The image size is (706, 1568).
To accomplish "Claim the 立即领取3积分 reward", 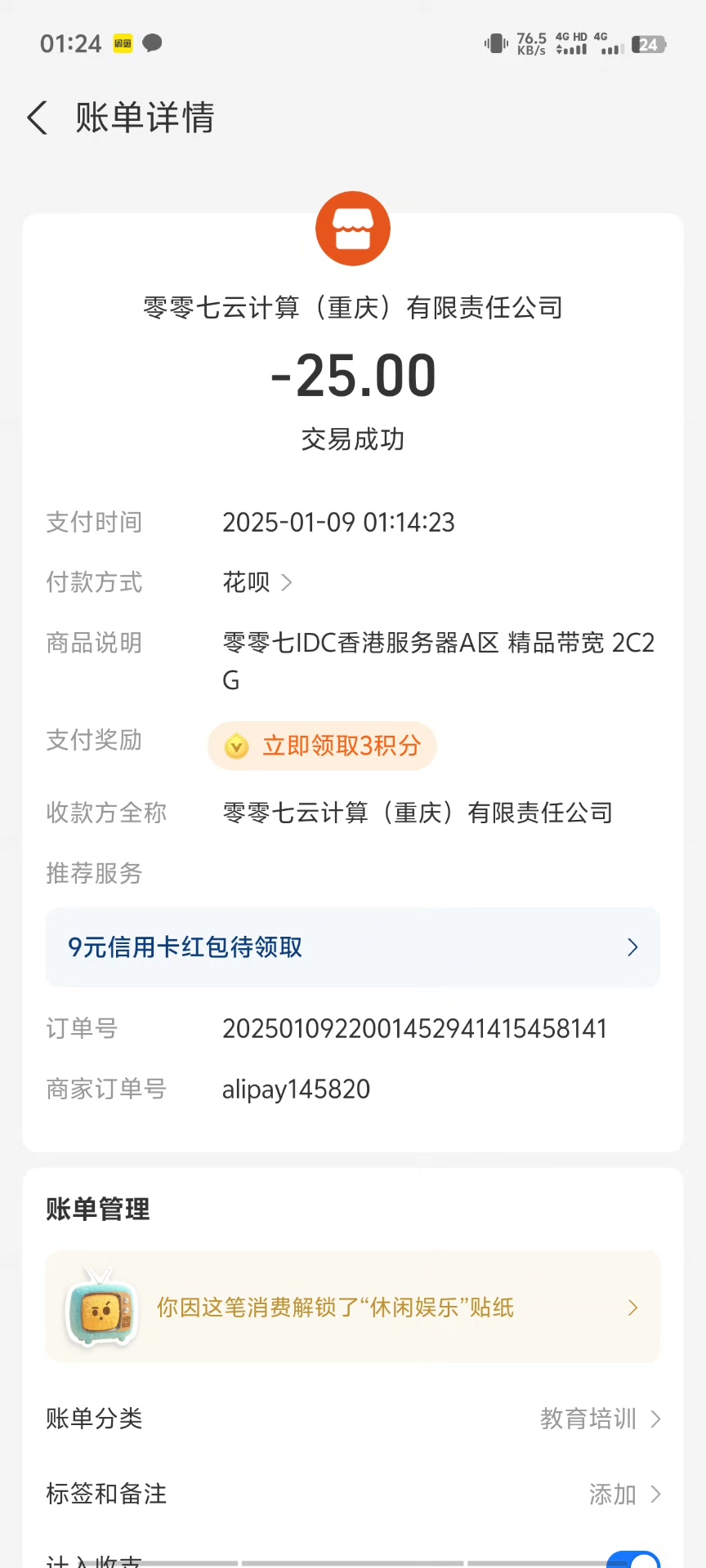I will pyautogui.click(x=322, y=746).
